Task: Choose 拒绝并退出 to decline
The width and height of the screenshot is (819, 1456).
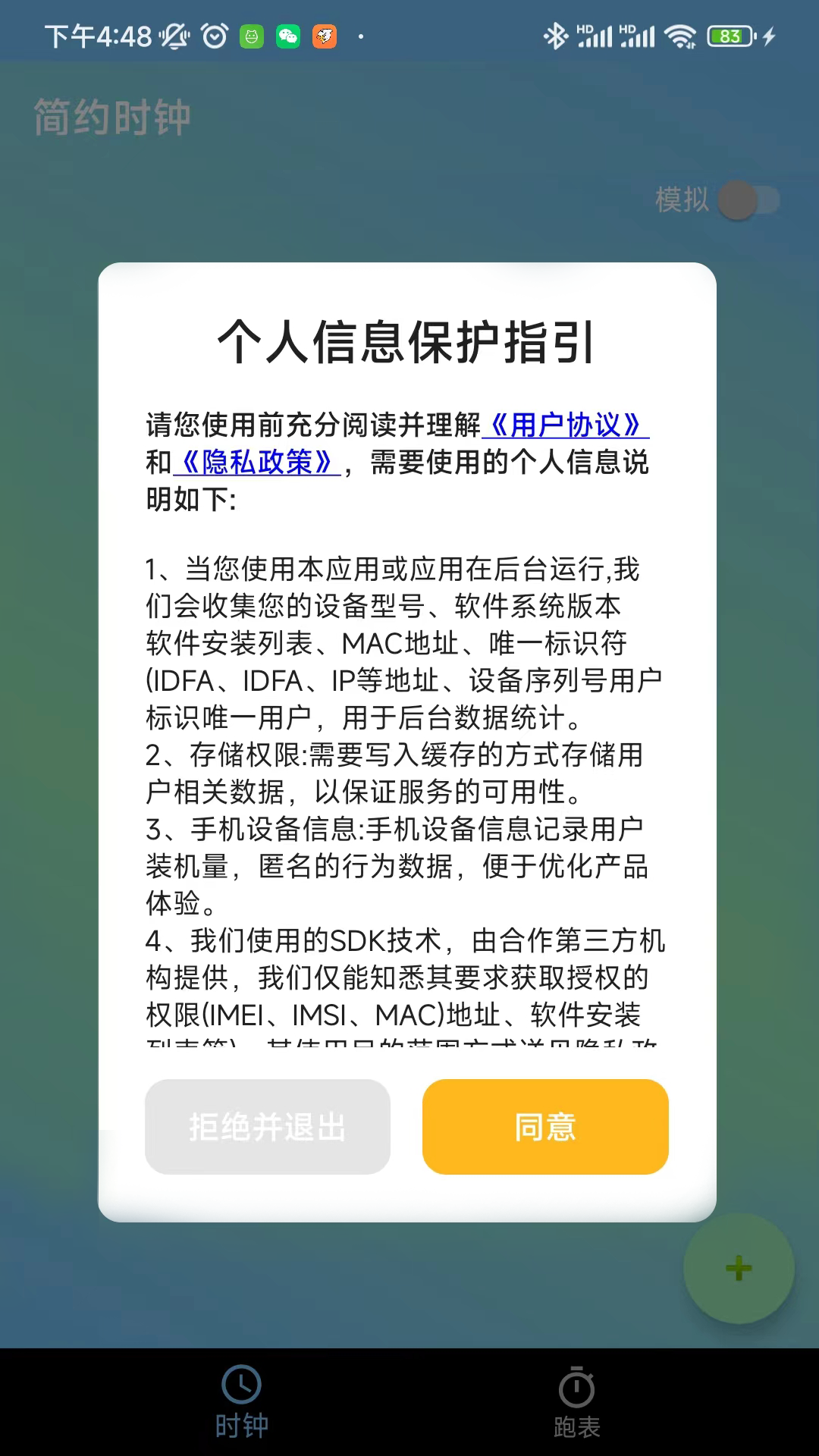Action: pyautogui.click(x=268, y=1127)
